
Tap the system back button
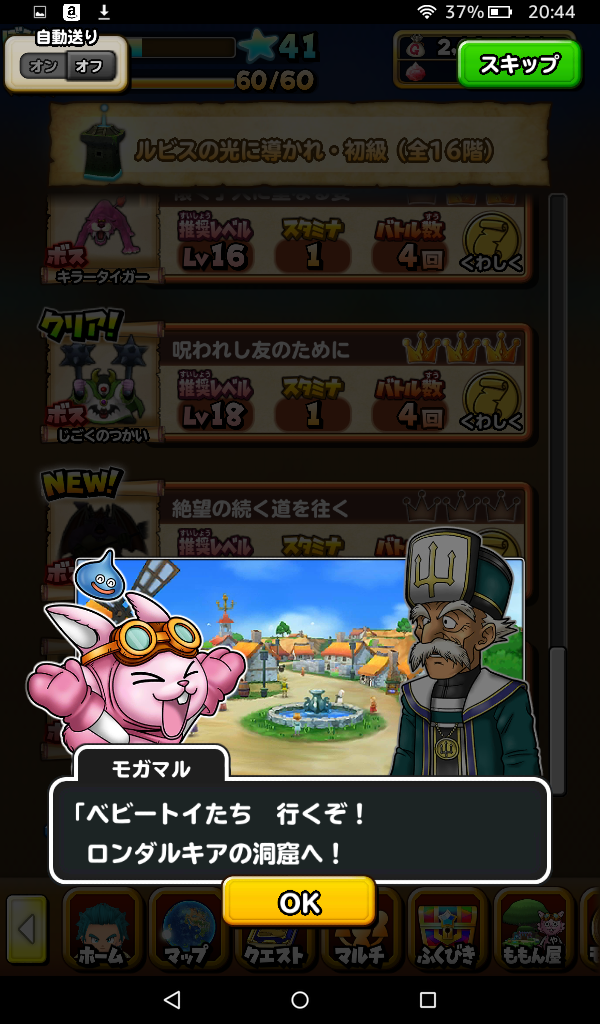pos(172,1000)
